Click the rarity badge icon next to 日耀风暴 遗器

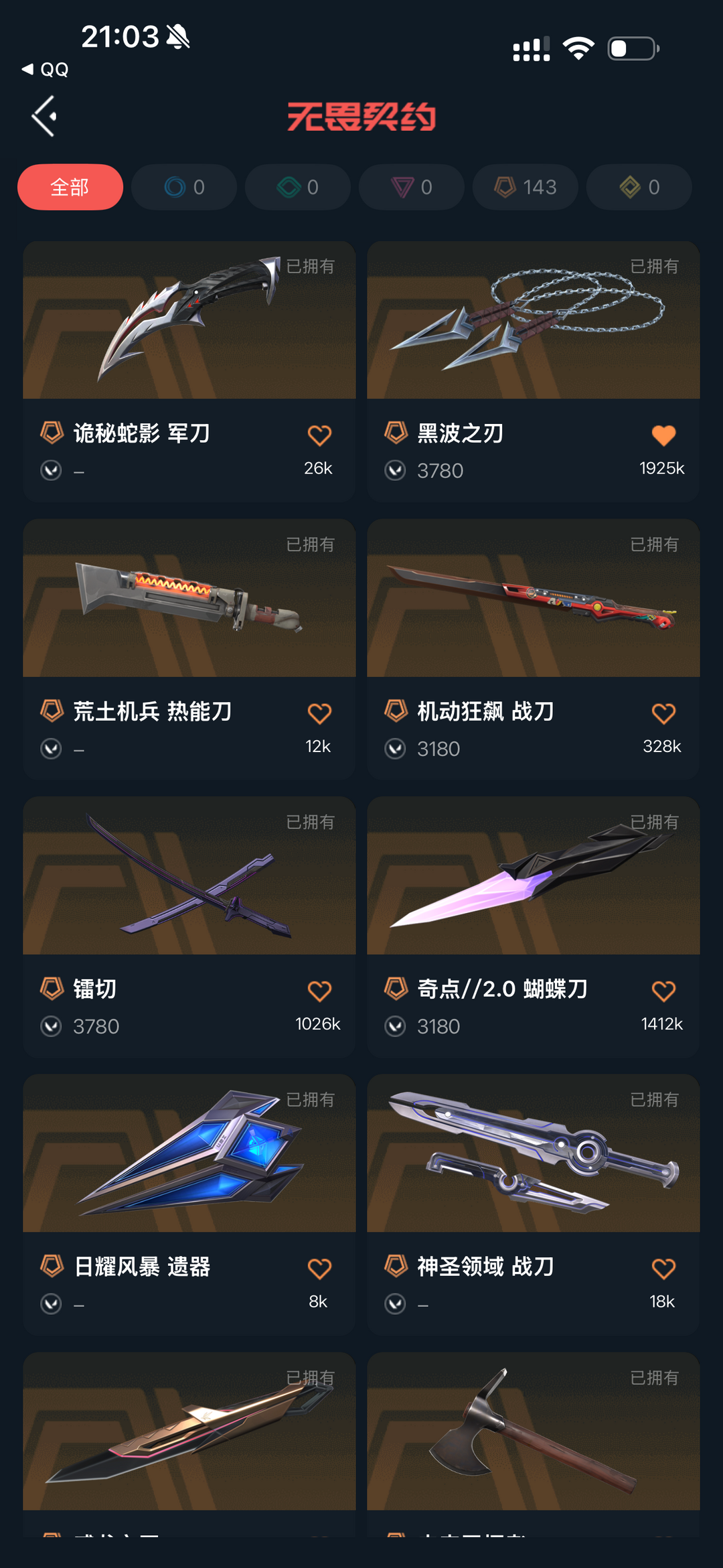click(x=52, y=1268)
